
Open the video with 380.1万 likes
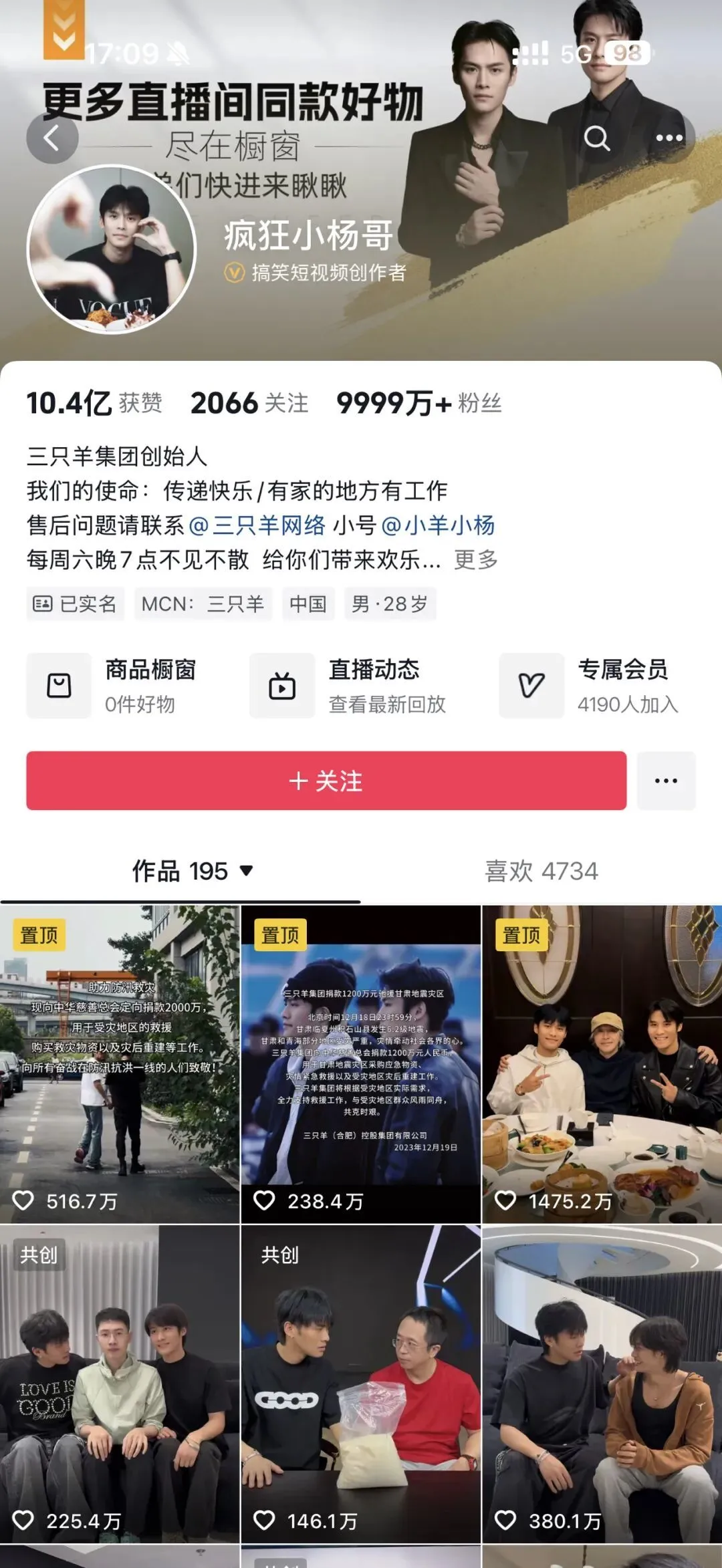(602, 1384)
